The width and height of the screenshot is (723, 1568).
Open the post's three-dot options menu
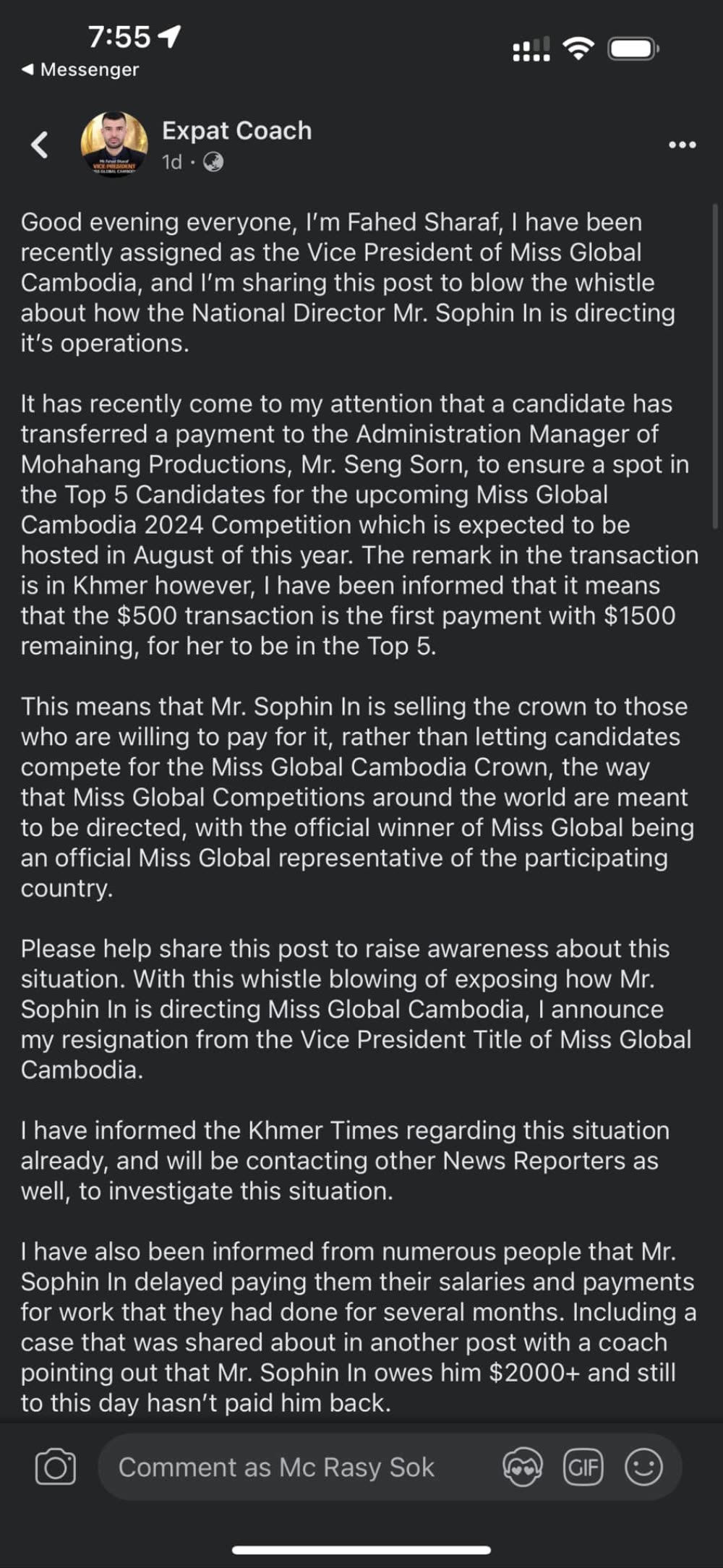pyautogui.click(x=682, y=145)
